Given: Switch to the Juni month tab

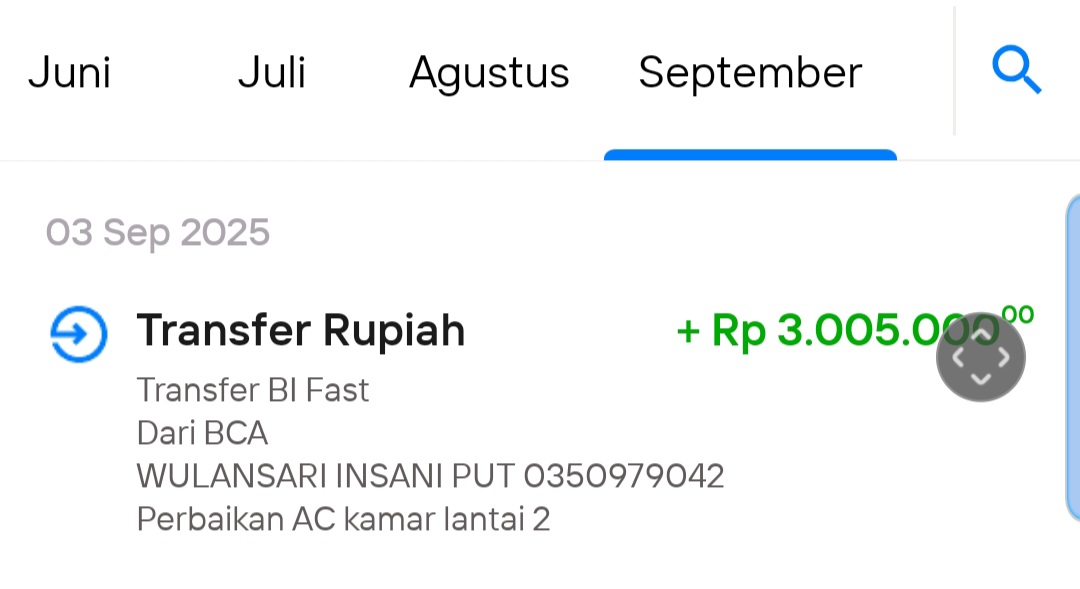Looking at the screenshot, I should tap(69, 73).
